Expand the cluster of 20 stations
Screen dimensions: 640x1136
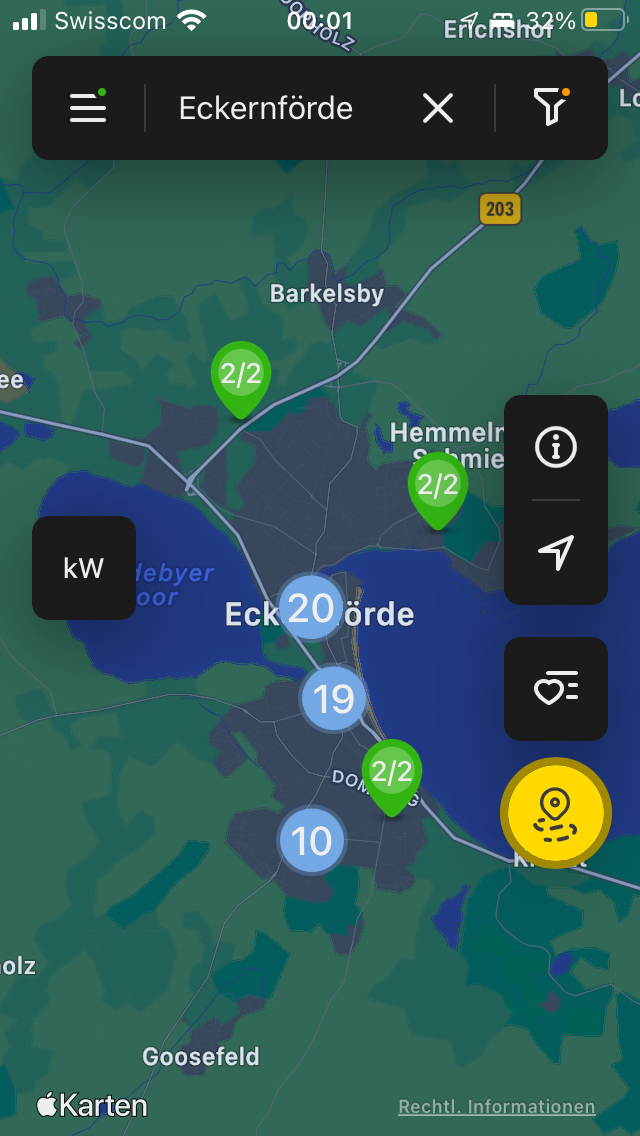click(x=310, y=607)
